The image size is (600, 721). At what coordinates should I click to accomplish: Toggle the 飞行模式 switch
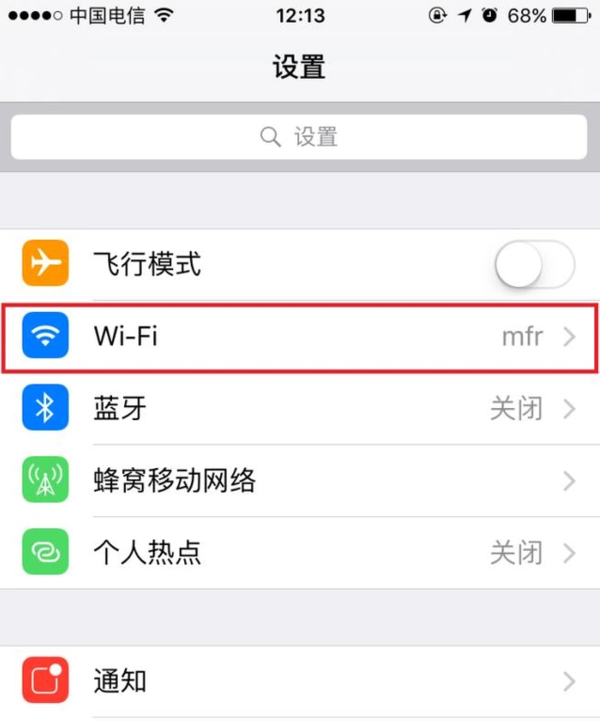534,265
